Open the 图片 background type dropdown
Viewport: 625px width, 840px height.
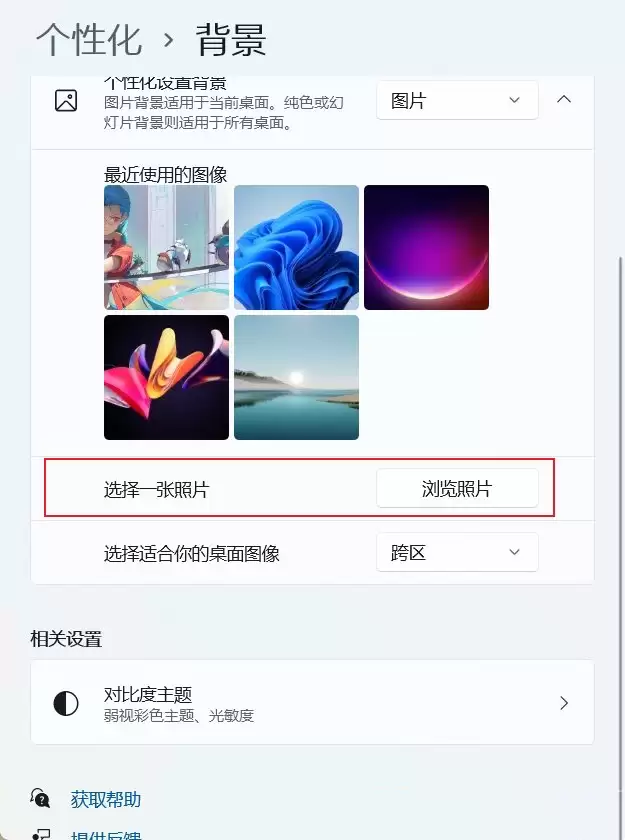(x=457, y=101)
